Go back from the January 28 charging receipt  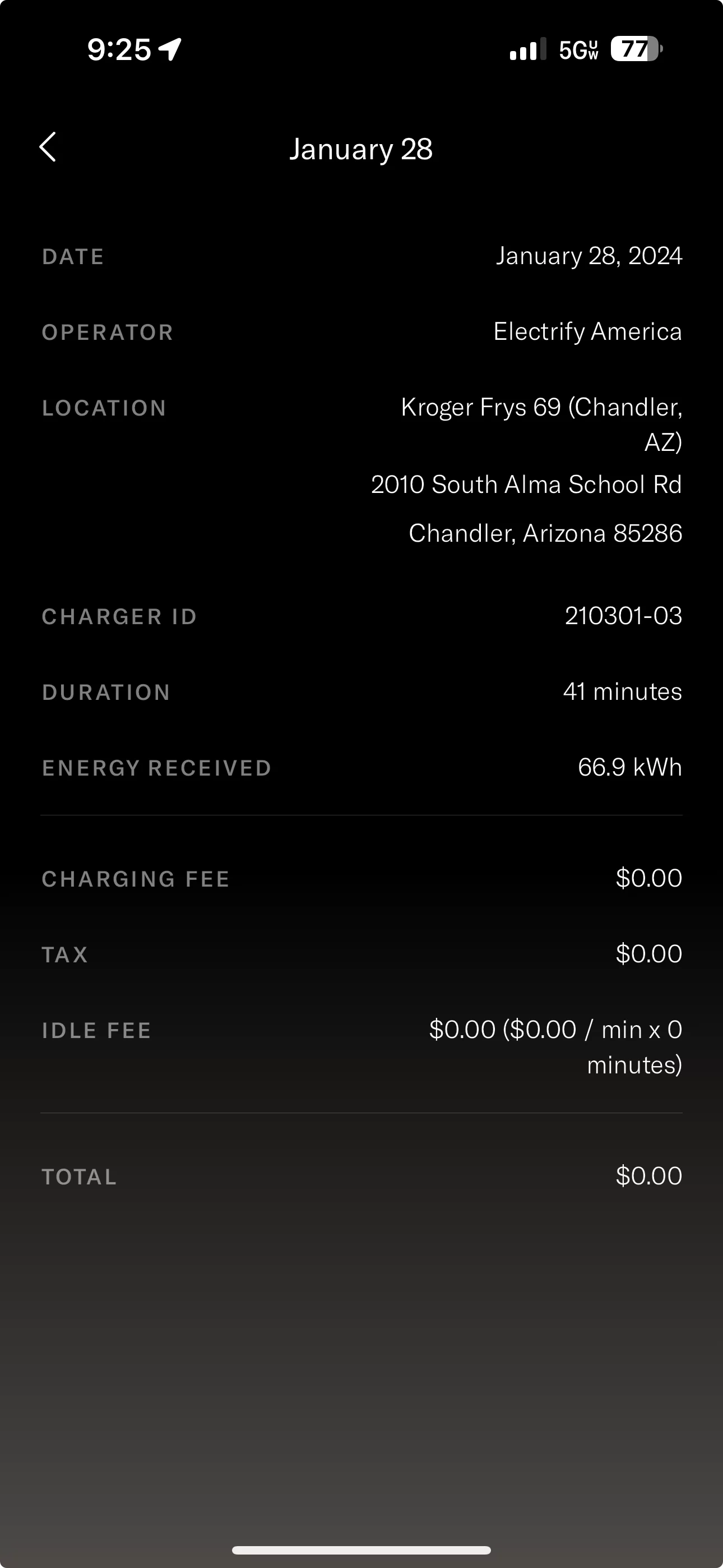pyautogui.click(x=48, y=147)
